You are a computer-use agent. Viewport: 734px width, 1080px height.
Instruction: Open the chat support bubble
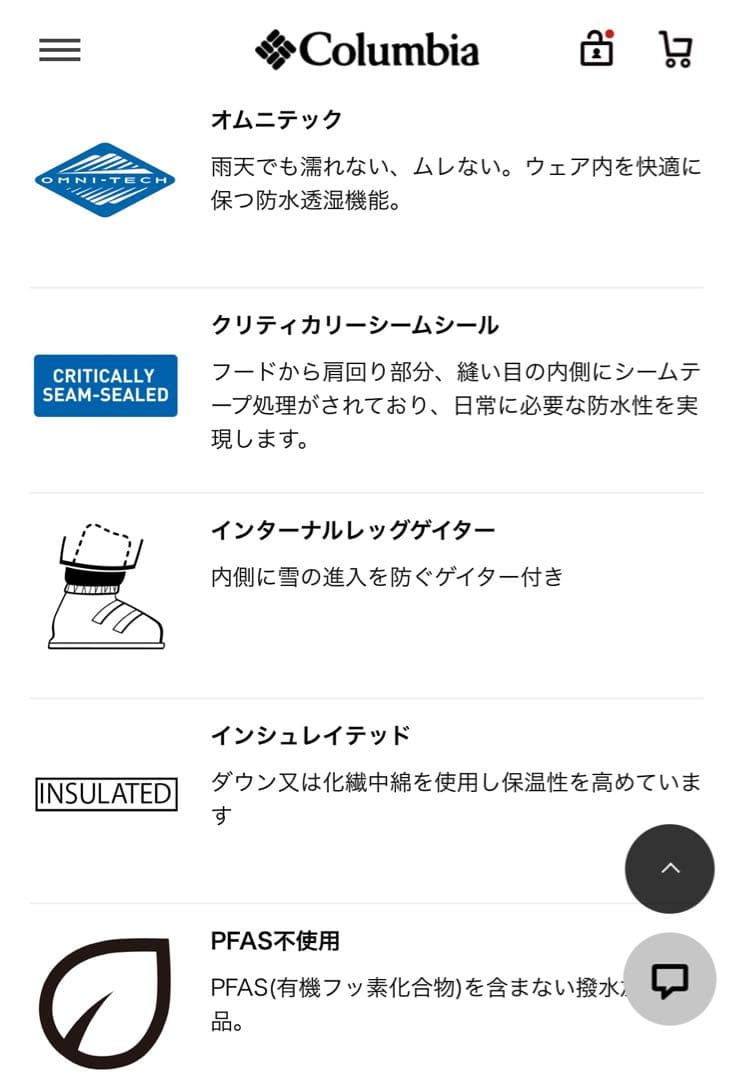point(670,979)
